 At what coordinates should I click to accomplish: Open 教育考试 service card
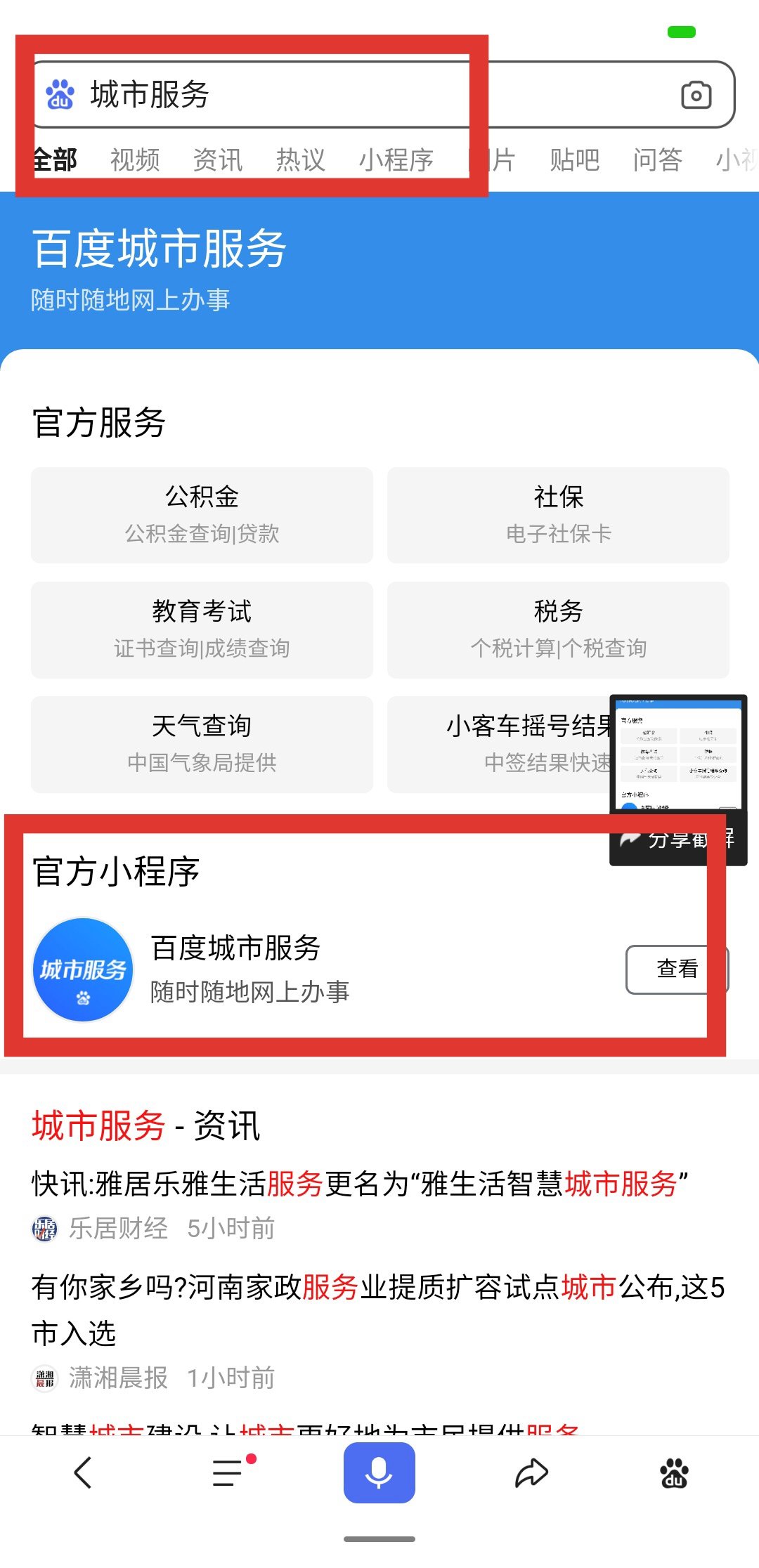(202, 629)
